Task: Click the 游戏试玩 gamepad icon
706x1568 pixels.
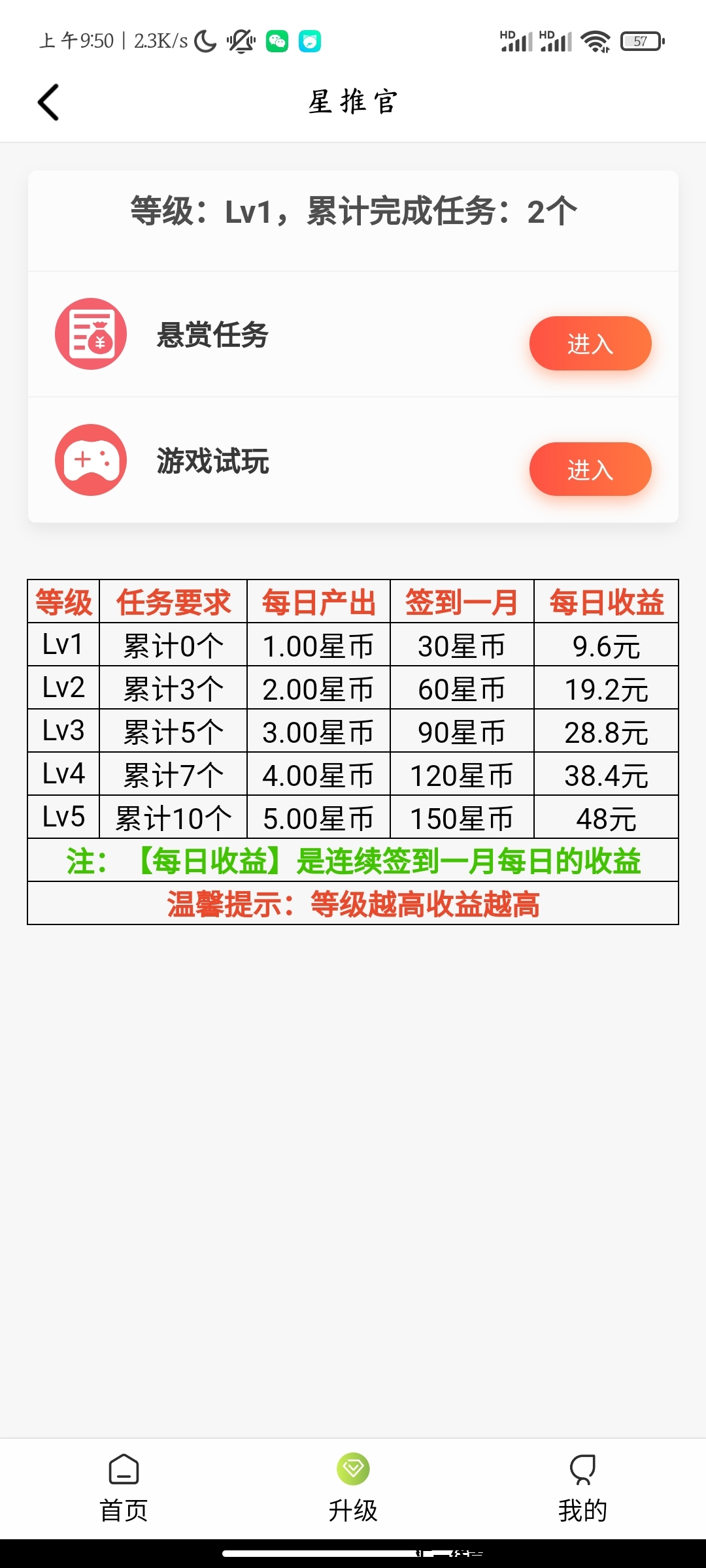Action: (92, 460)
